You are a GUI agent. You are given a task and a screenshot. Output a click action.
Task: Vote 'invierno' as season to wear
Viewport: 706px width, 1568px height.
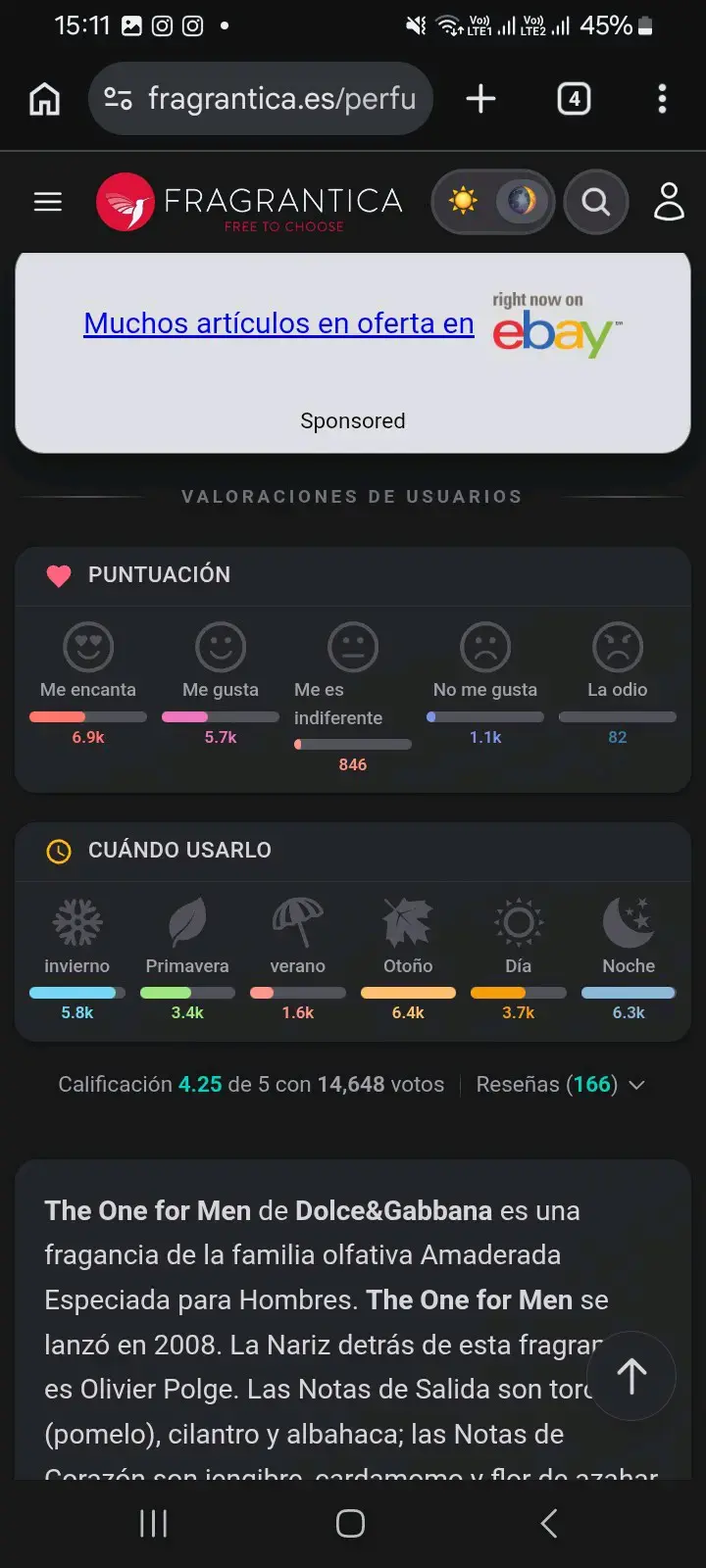click(x=77, y=936)
